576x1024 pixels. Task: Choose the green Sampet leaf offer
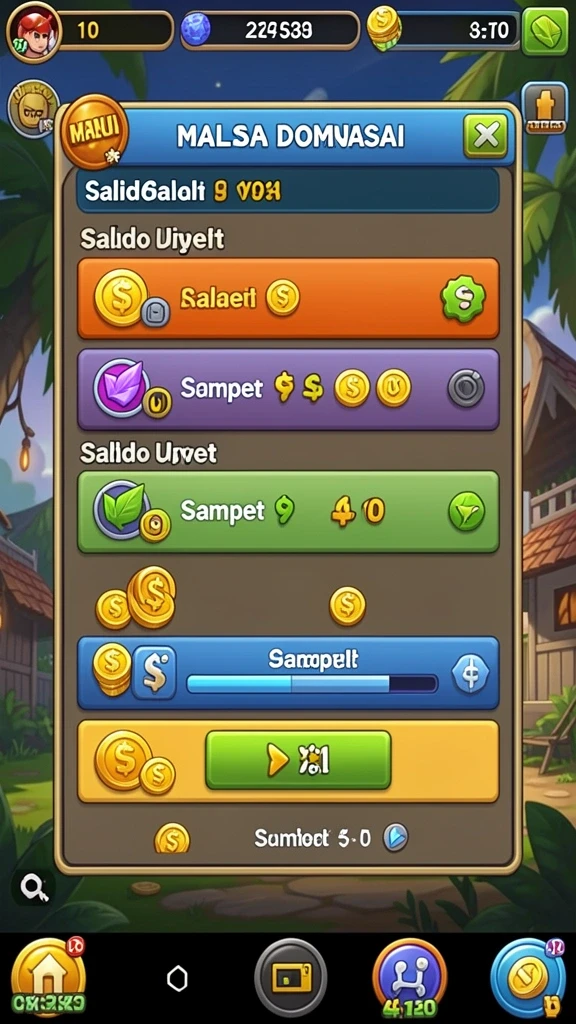click(288, 511)
